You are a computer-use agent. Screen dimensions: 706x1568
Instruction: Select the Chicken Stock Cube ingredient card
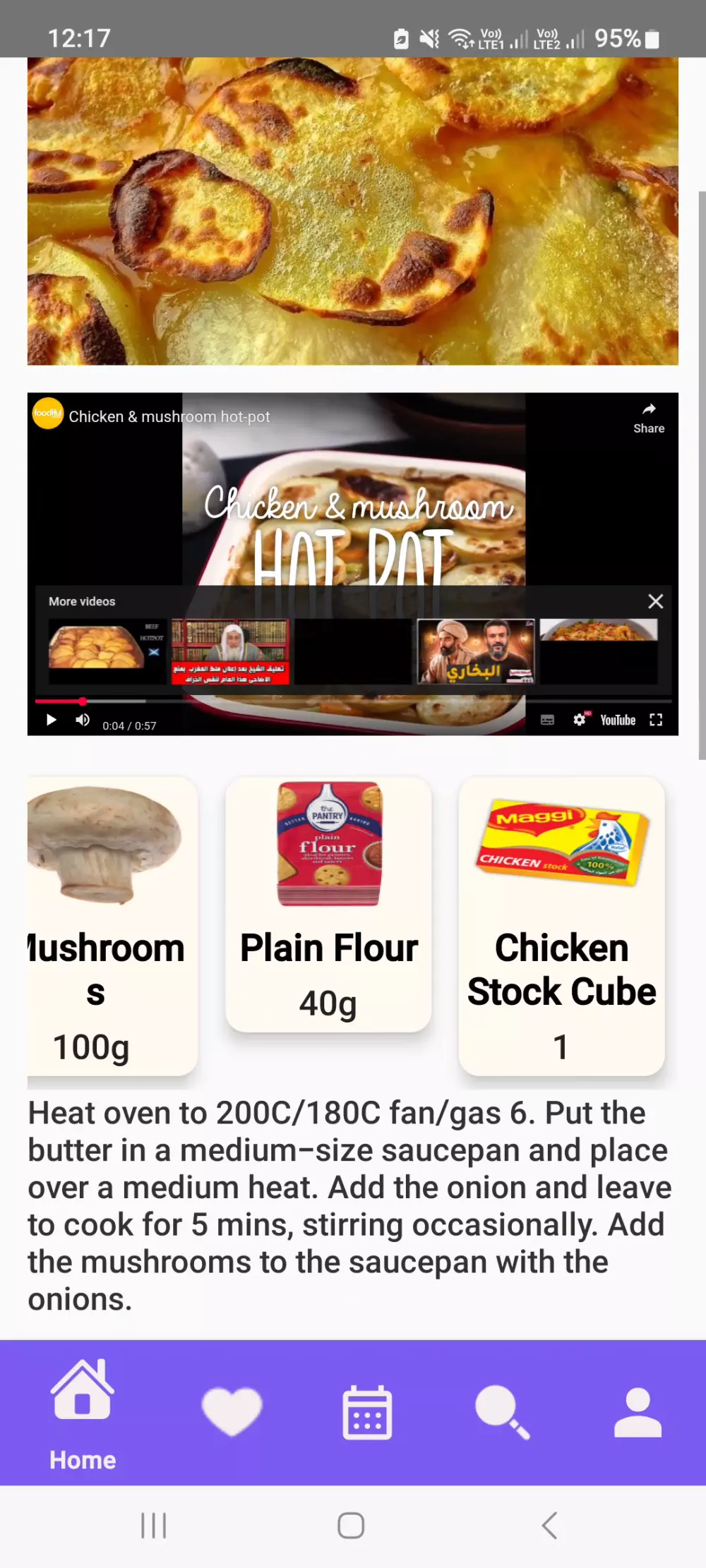point(561,924)
